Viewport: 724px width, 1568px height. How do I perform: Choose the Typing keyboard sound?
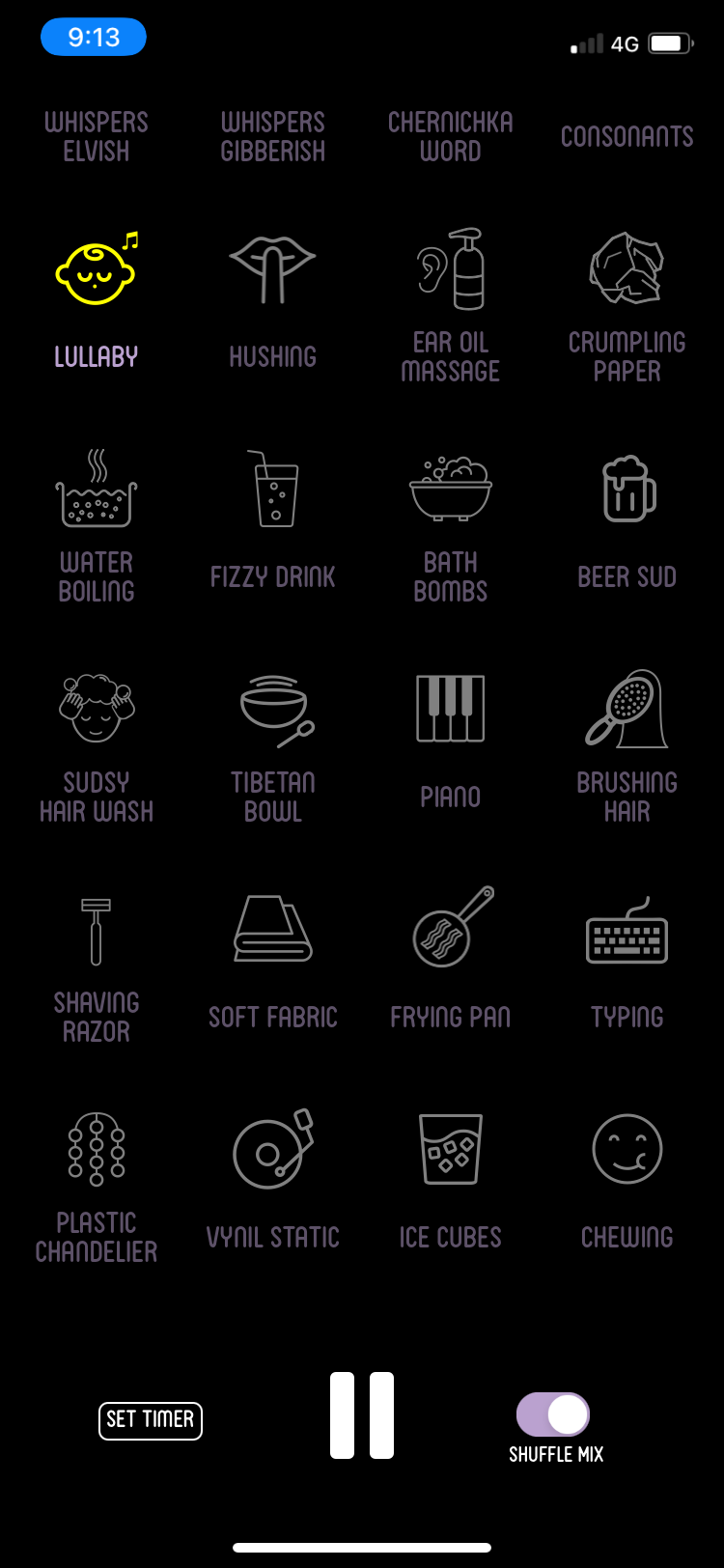[x=627, y=932]
